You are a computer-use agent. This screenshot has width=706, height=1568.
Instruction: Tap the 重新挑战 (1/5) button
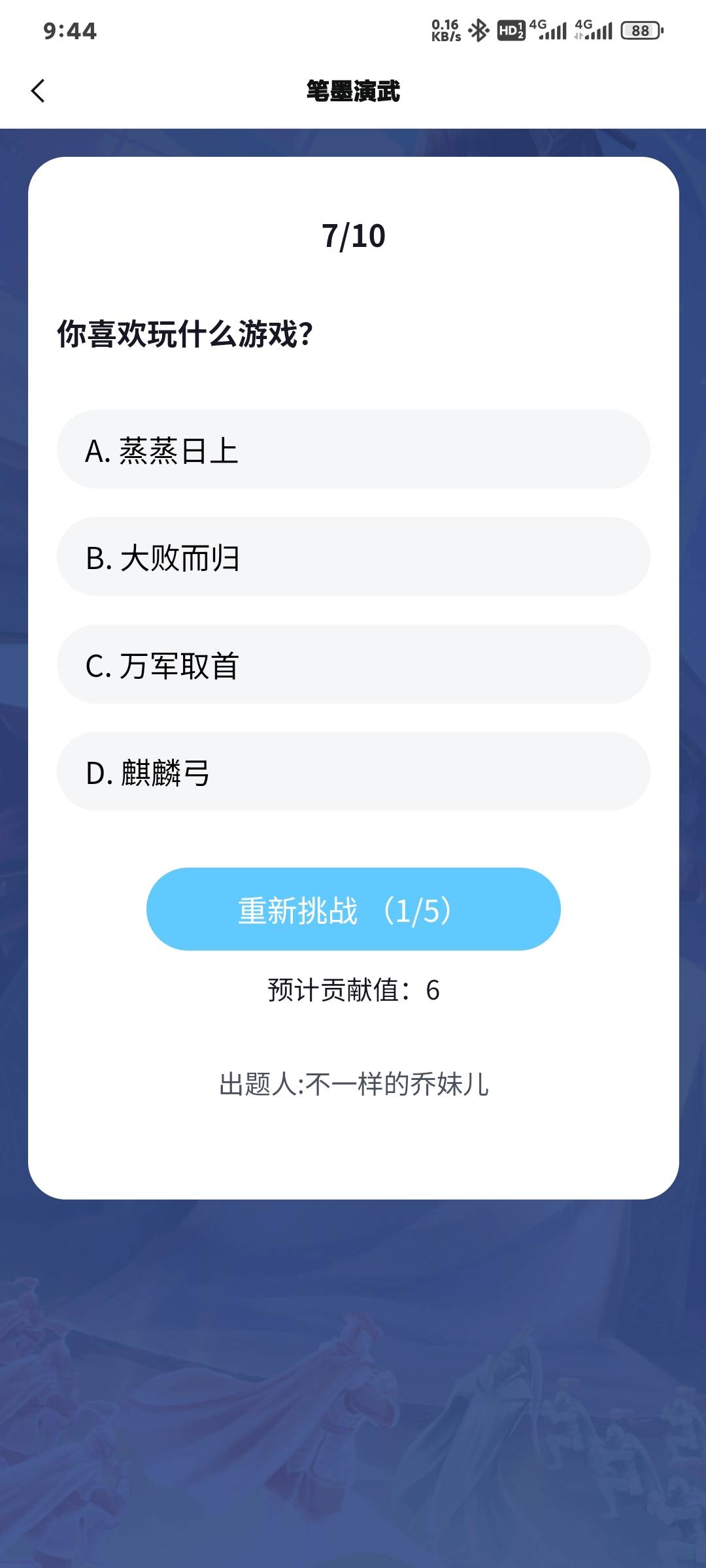[353, 909]
